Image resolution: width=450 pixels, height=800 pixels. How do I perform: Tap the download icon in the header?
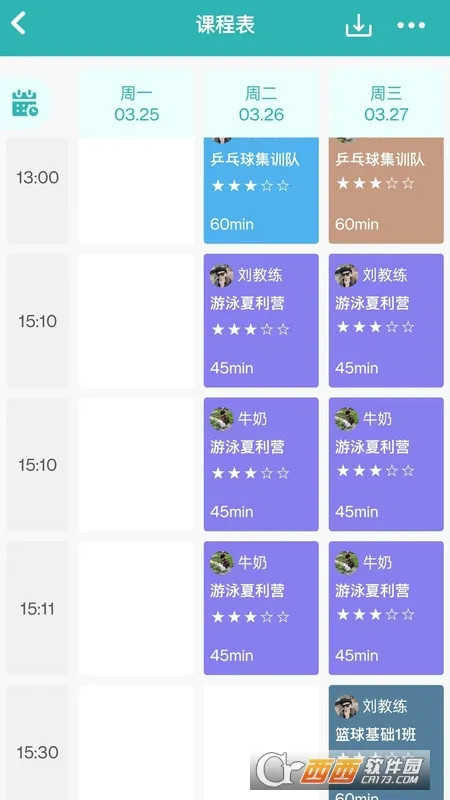pos(359,25)
